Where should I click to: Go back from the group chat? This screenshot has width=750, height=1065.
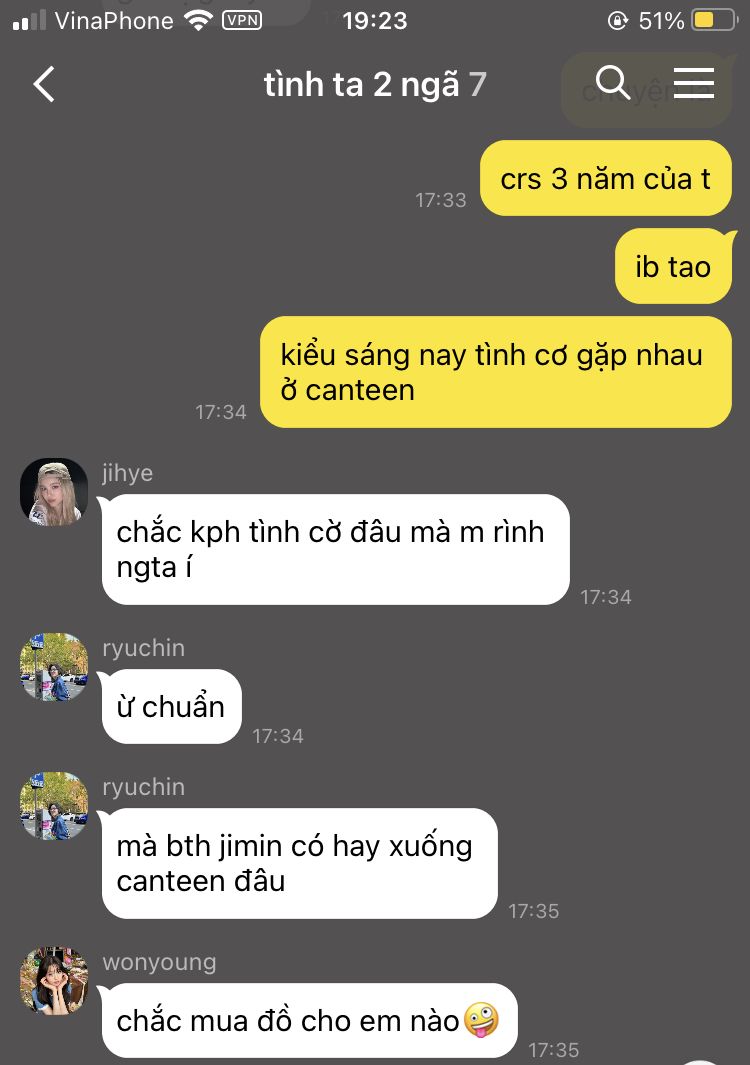click(44, 85)
